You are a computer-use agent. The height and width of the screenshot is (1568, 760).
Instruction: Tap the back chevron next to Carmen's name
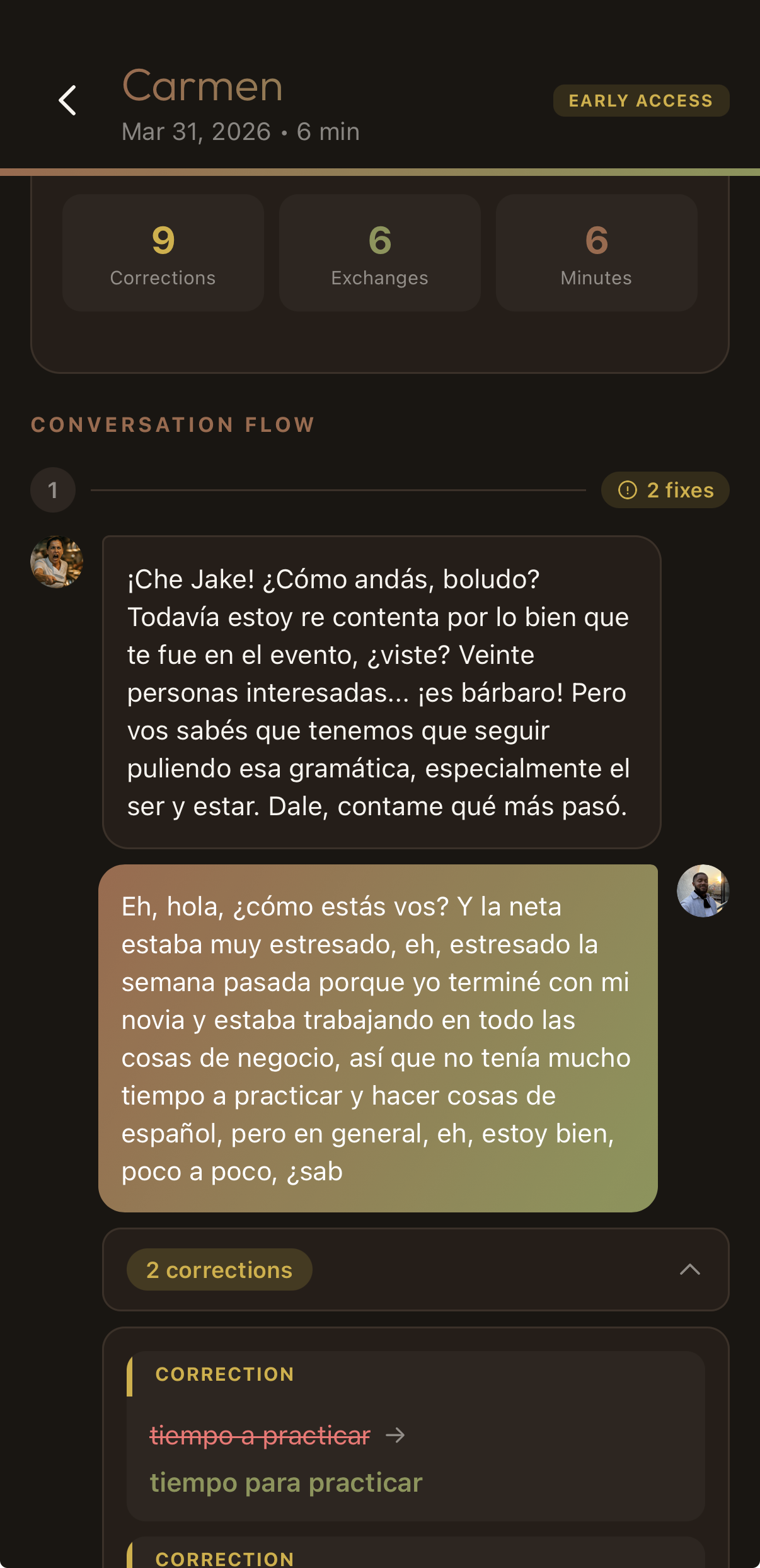coord(67,101)
